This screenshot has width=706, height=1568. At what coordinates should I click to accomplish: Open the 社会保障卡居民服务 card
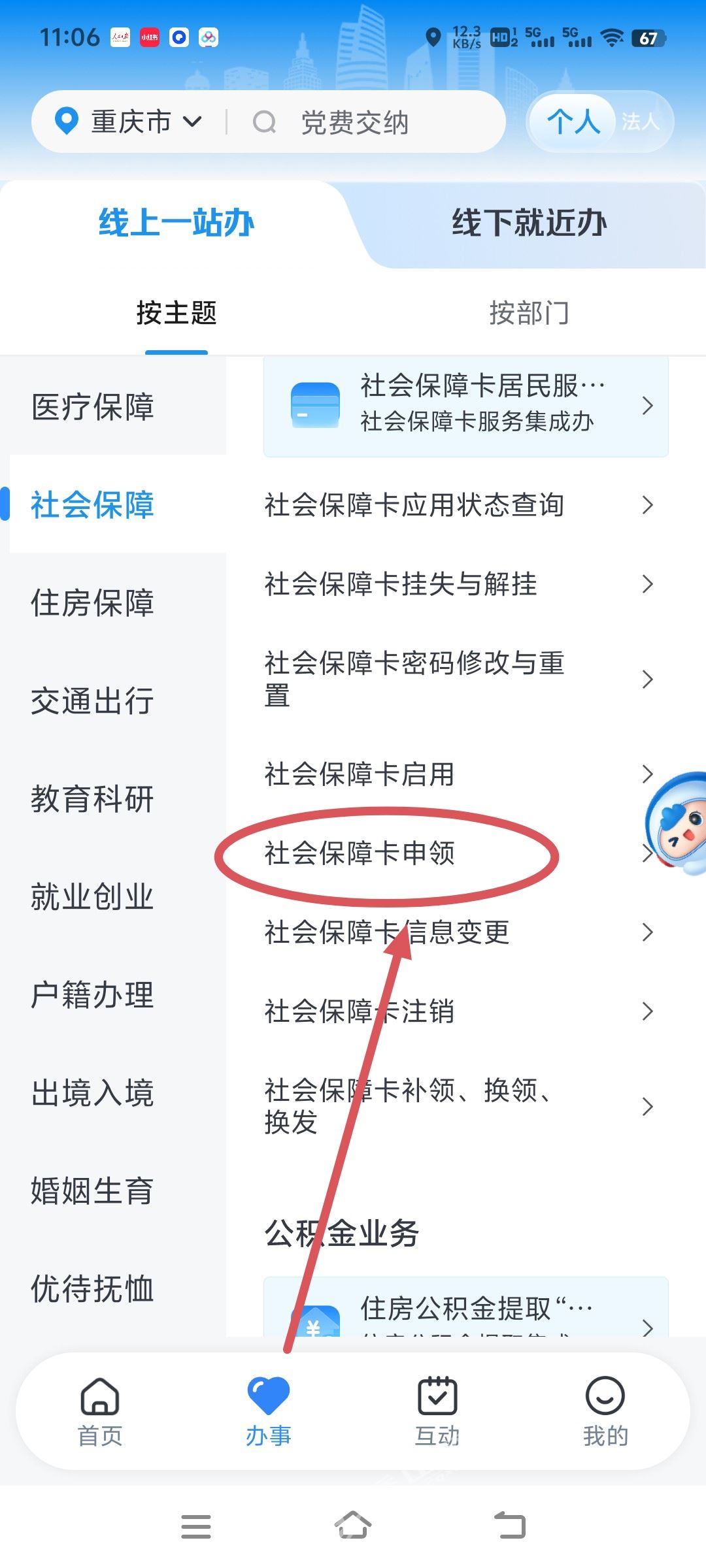click(465, 405)
